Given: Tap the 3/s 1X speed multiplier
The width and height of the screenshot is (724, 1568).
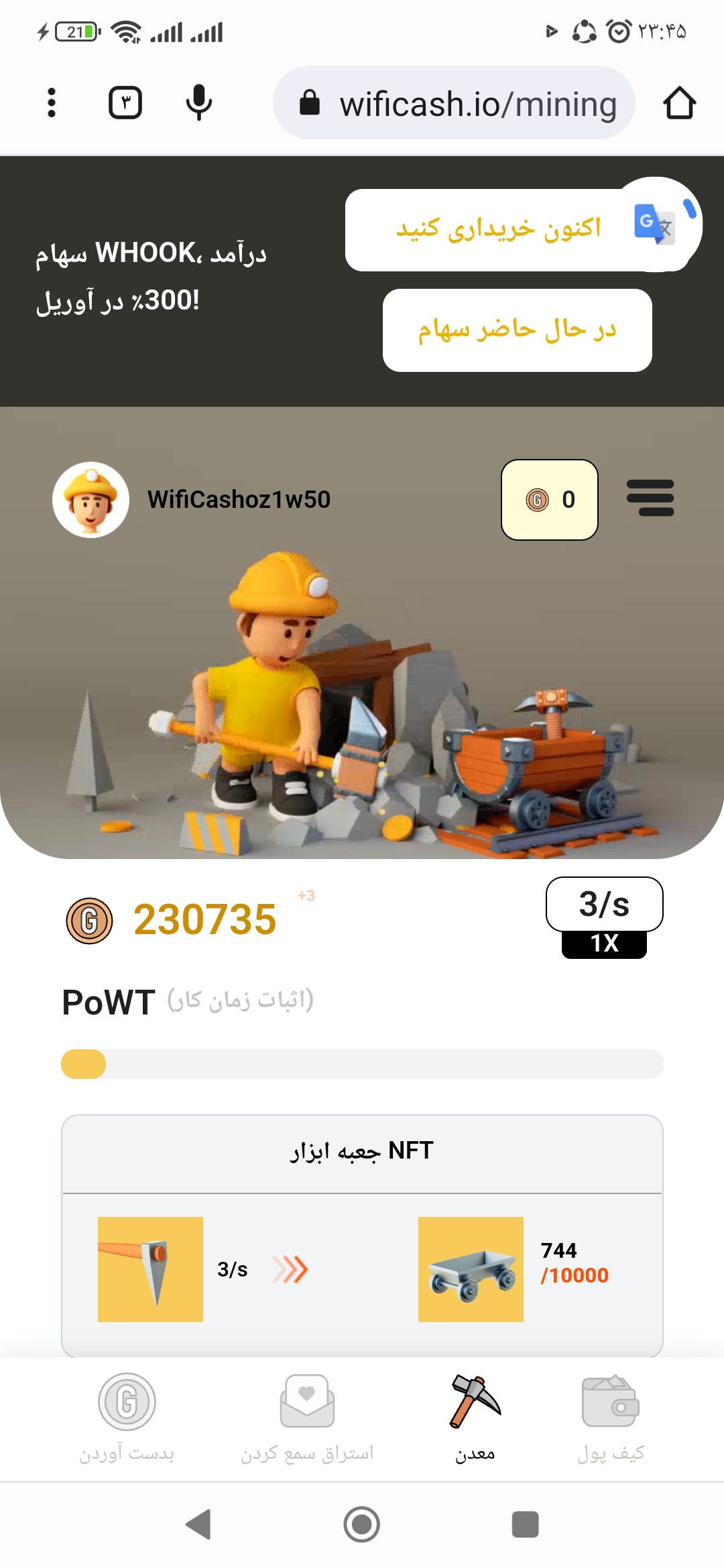Looking at the screenshot, I should coord(605,918).
